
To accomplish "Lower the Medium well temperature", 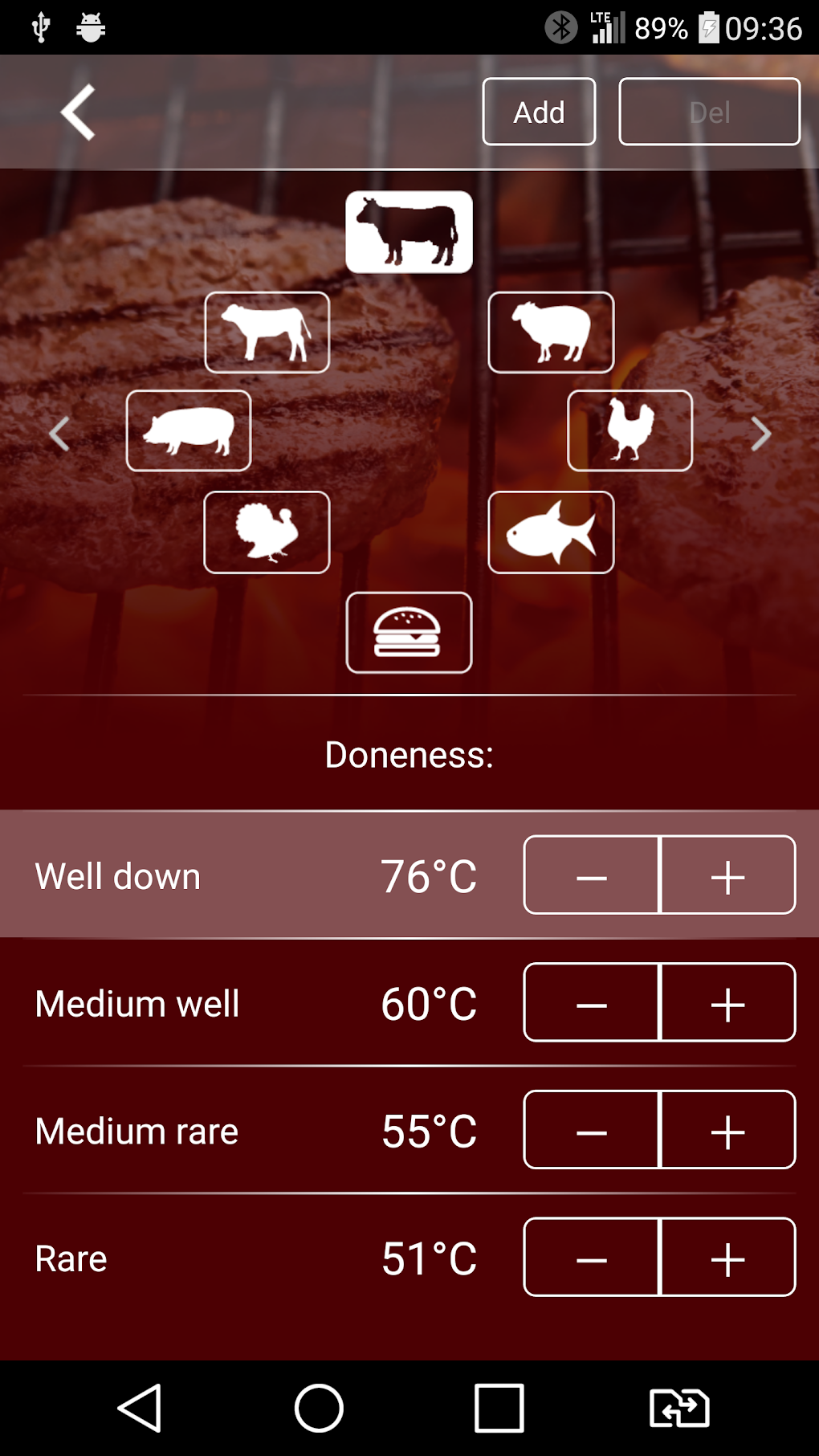I will coord(592,1003).
